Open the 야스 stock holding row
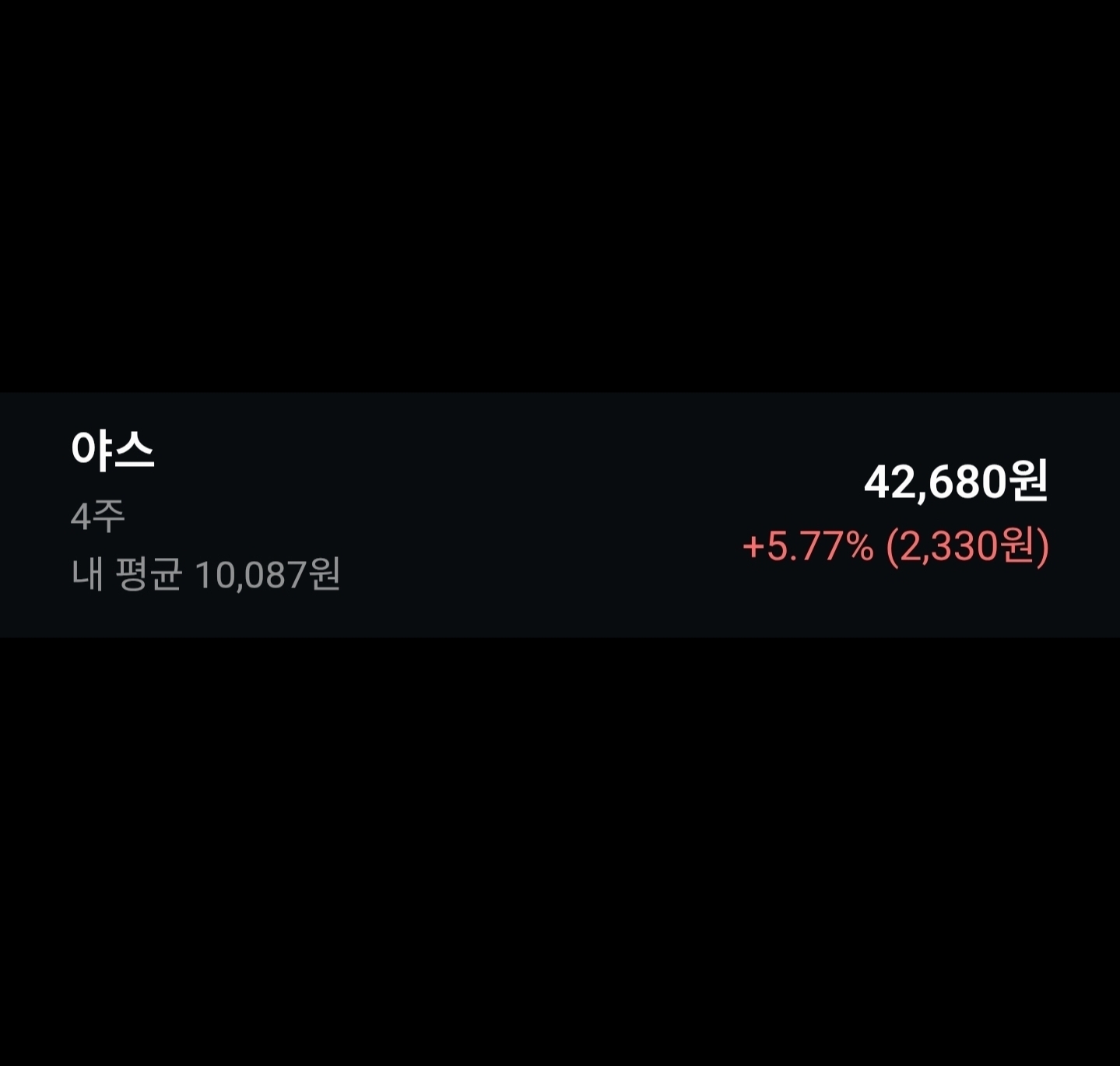The image size is (1120, 1066). coord(560,514)
